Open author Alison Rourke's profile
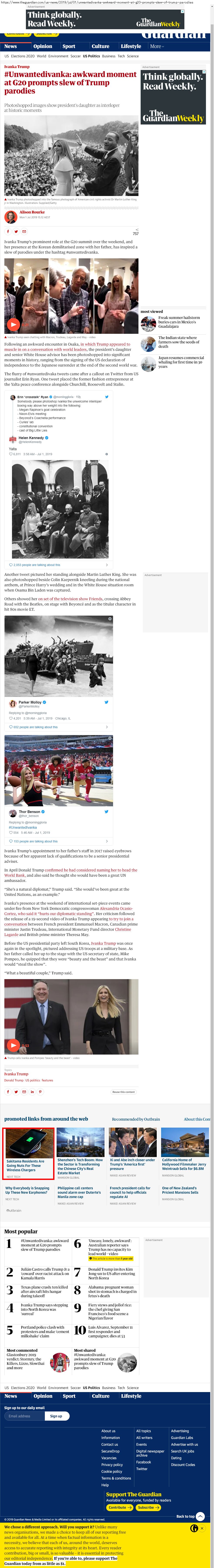Screen dimensions: 214x1568 (32, 212)
